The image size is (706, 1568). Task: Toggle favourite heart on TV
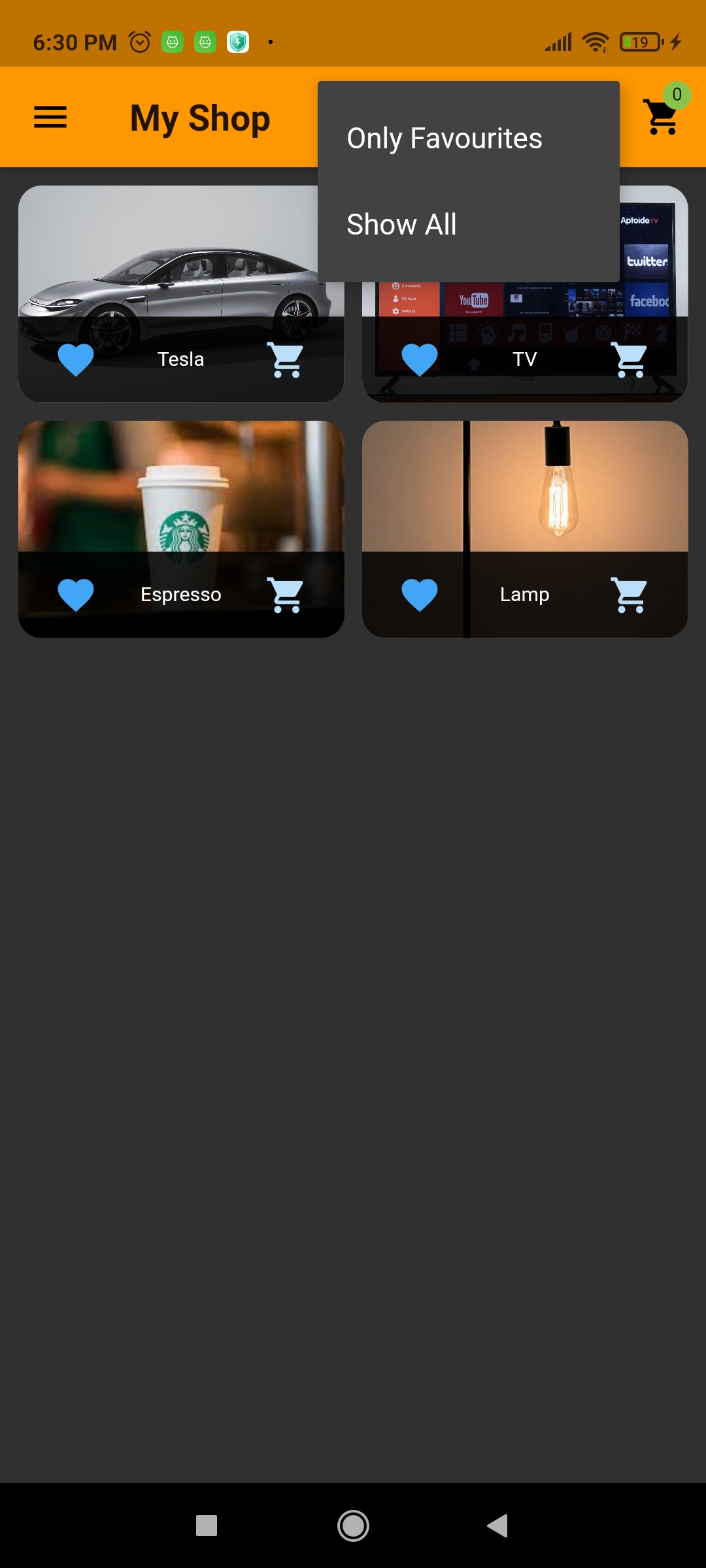point(420,359)
